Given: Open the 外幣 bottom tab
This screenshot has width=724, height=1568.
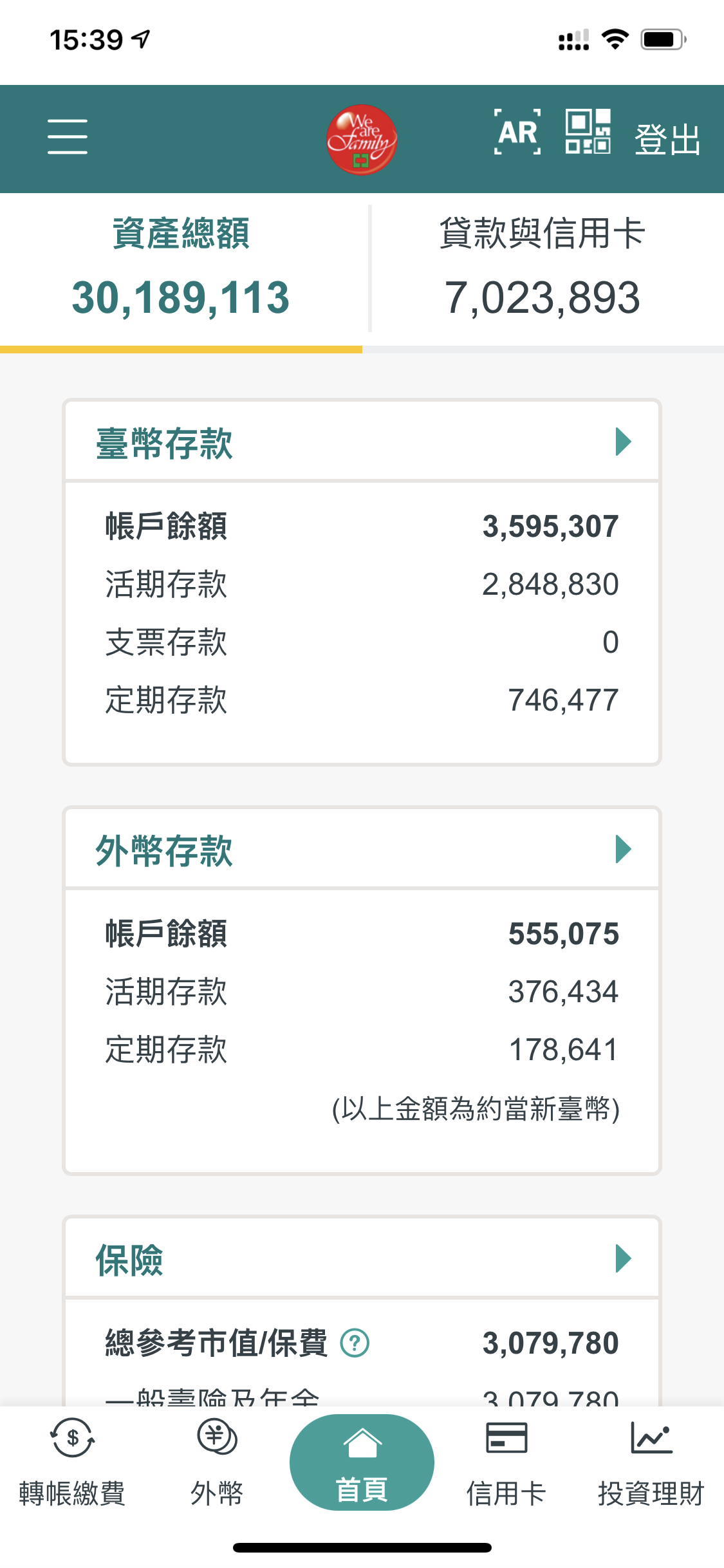Looking at the screenshot, I should coord(217,1464).
